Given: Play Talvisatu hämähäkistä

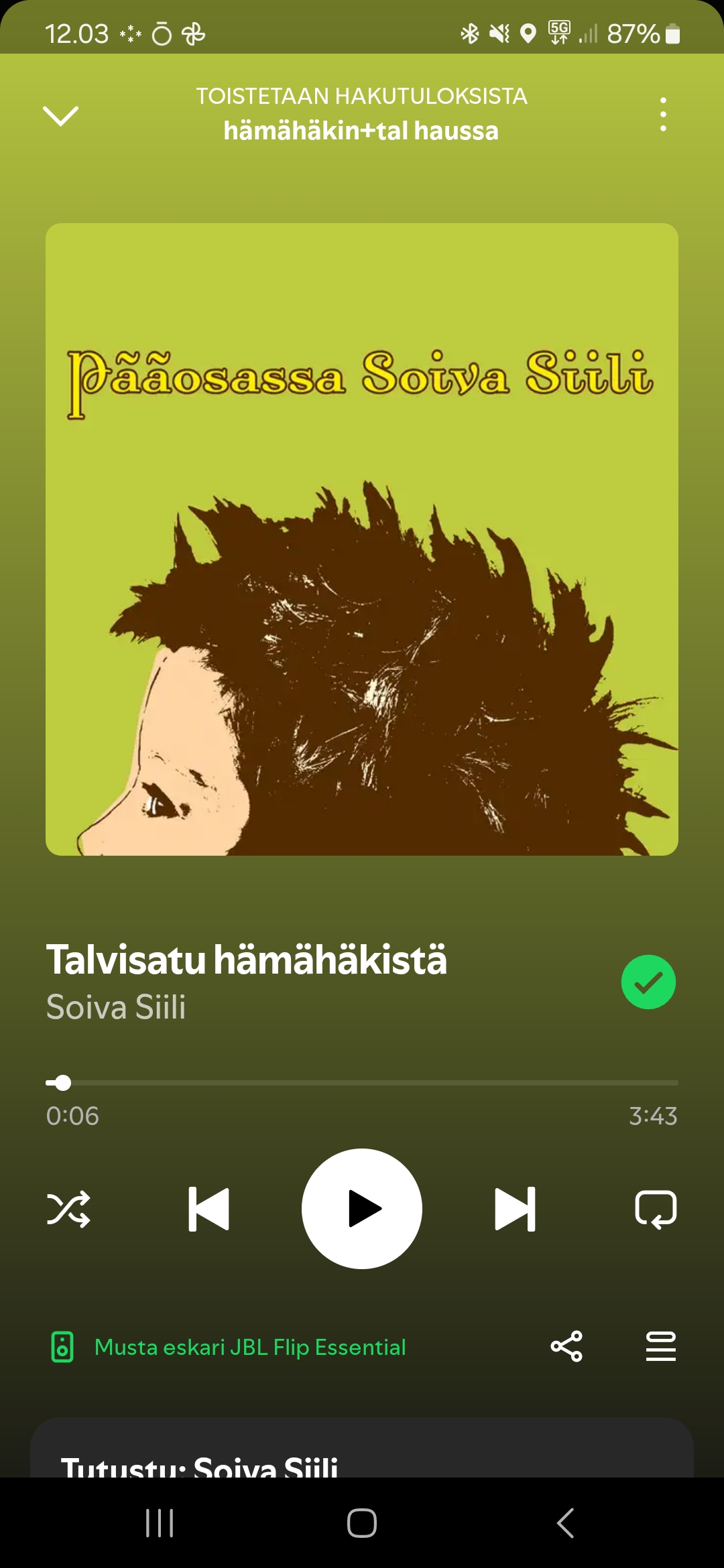Looking at the screenshot, I should pyautogui.click(x=362, y=1209).
